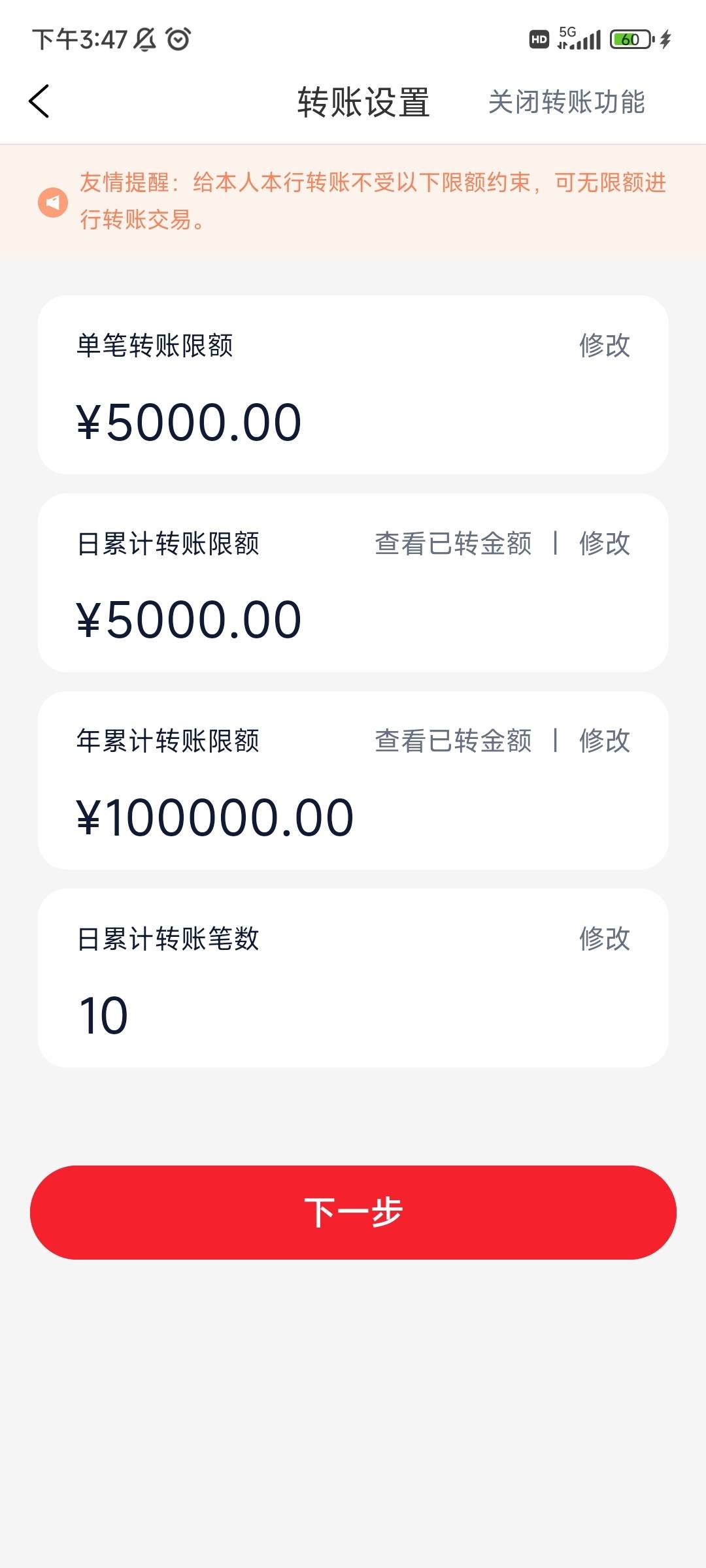Go back using the top-left arrow
The width and height of the screenshot is (706, 1568).
click(39, 102)
